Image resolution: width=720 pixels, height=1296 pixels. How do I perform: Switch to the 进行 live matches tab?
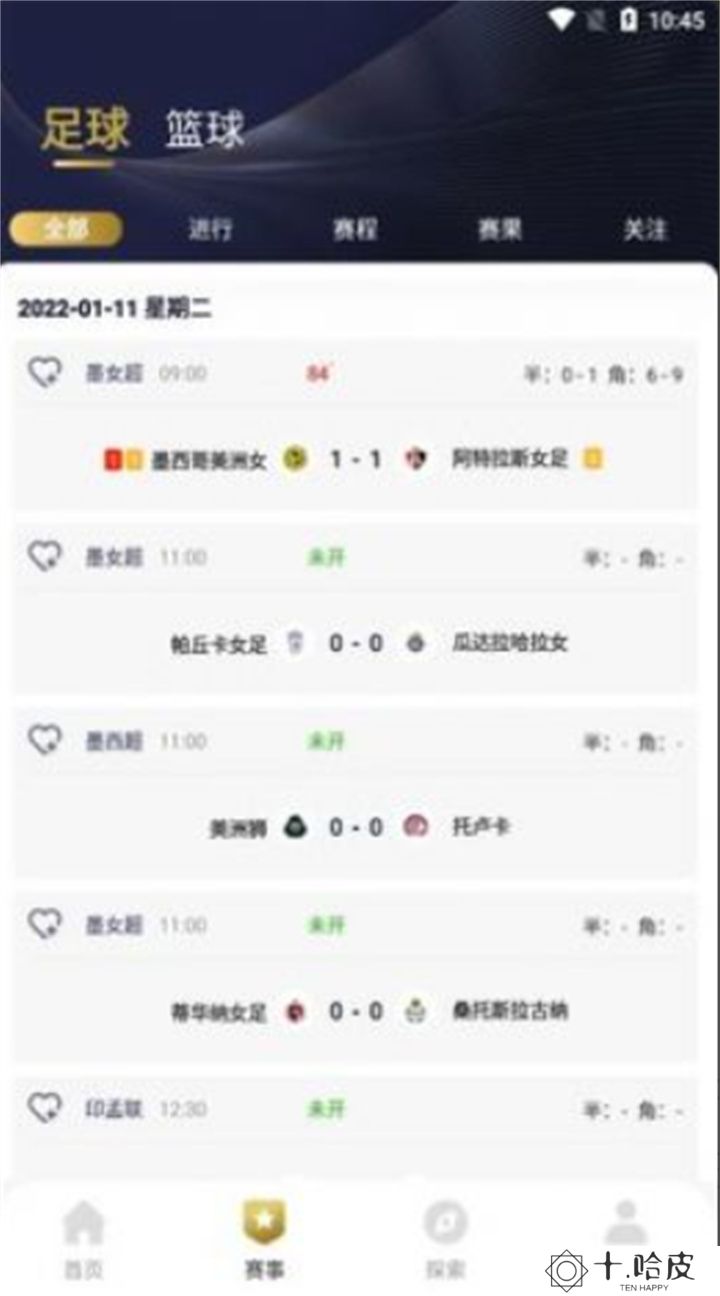(210, 229)
